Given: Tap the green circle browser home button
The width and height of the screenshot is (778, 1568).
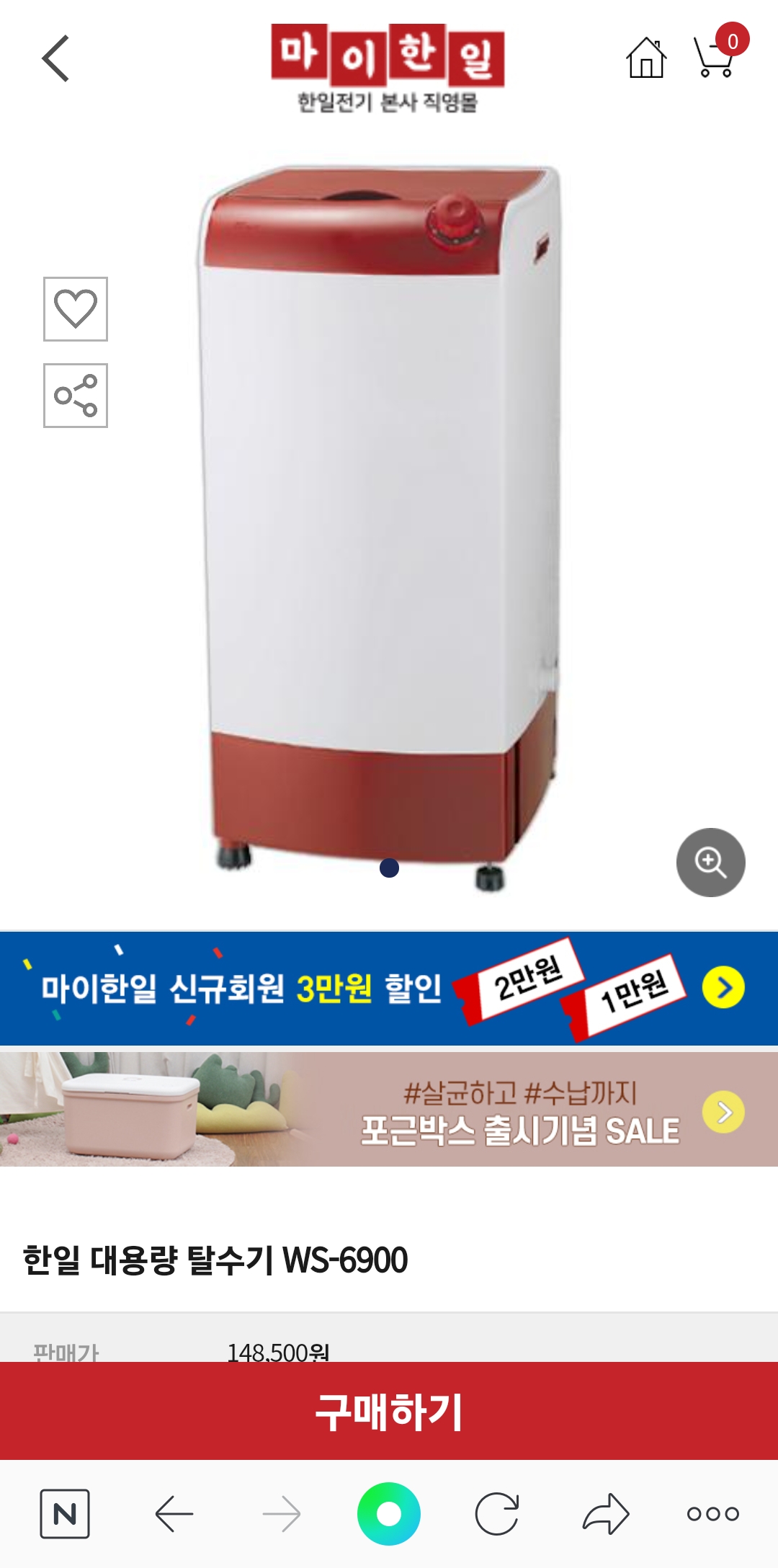Looking at the screenshot, I should pyautogui.click(x=389, y=1514).
